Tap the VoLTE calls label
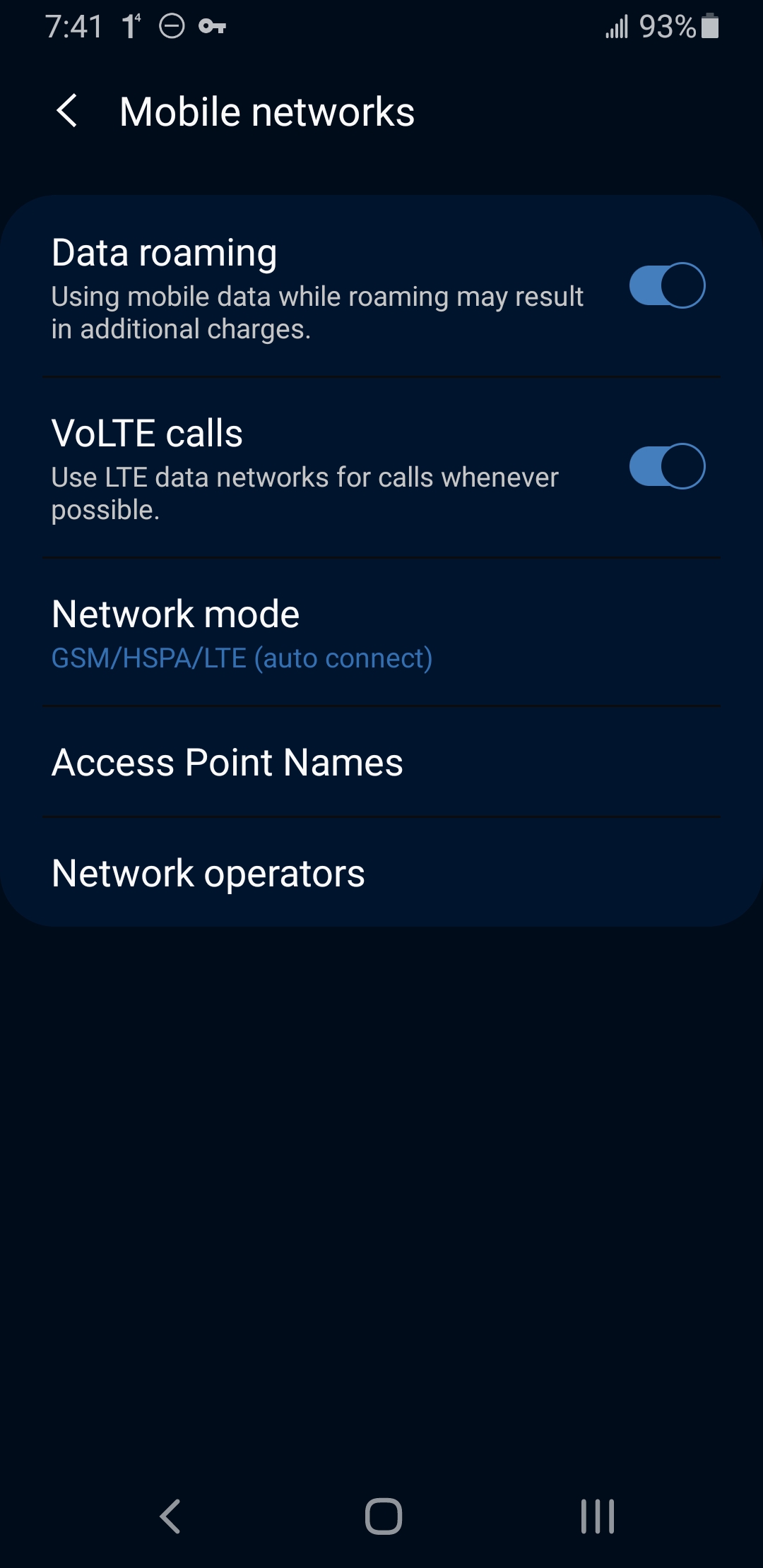 tap(147, 433)
